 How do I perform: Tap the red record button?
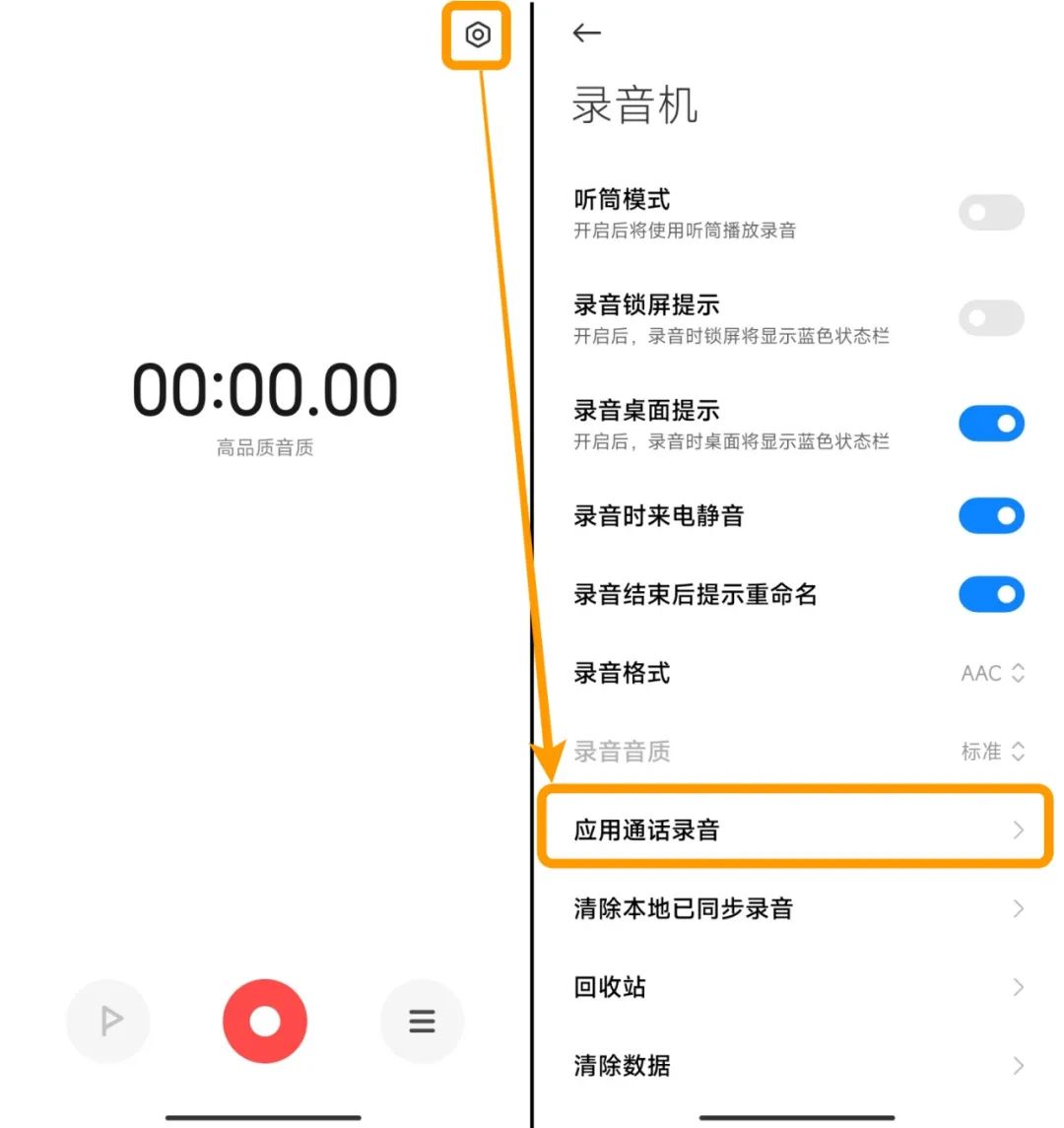(264, 1021)
